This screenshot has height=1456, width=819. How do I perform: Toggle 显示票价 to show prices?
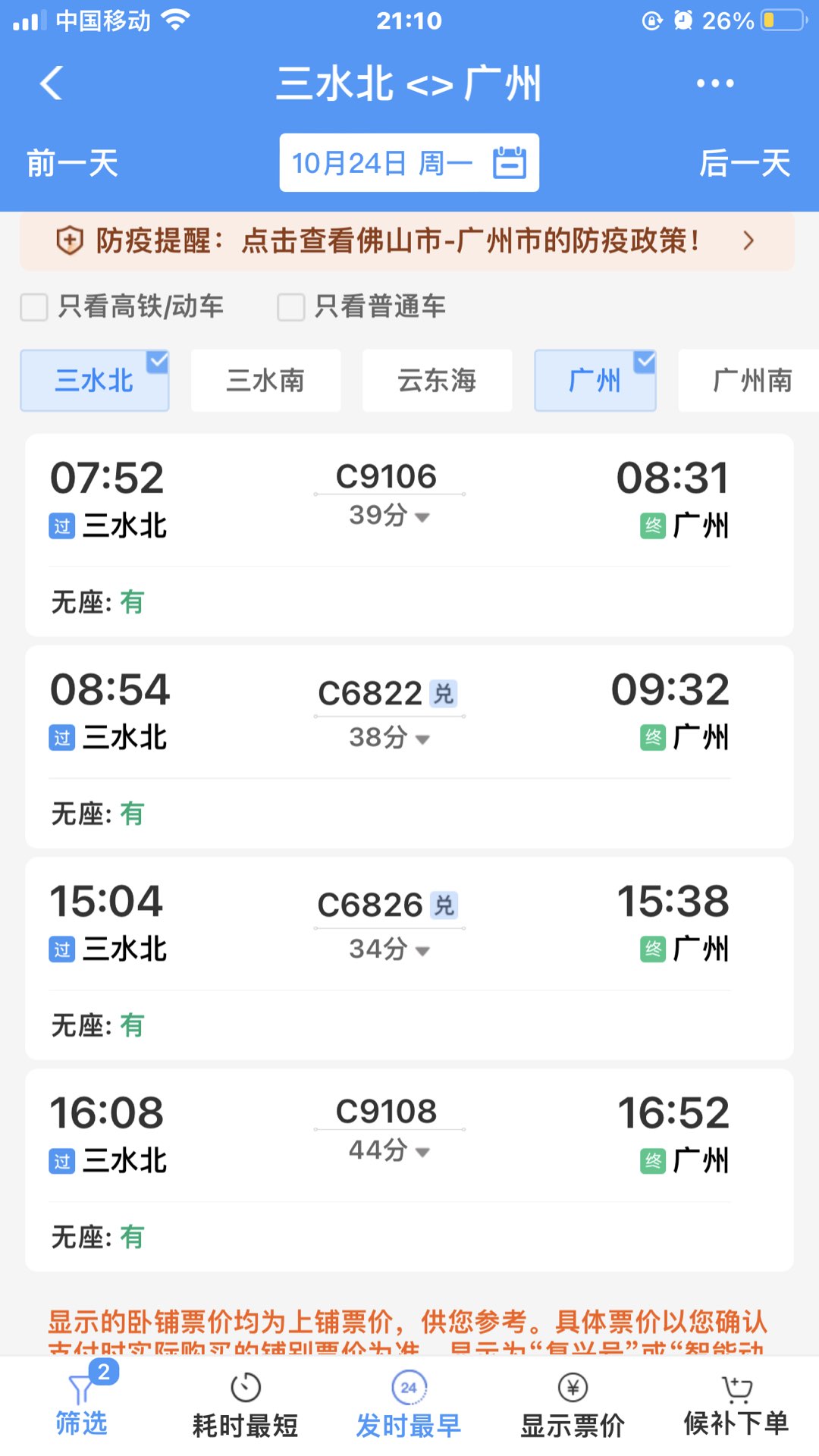[573, 1407]
